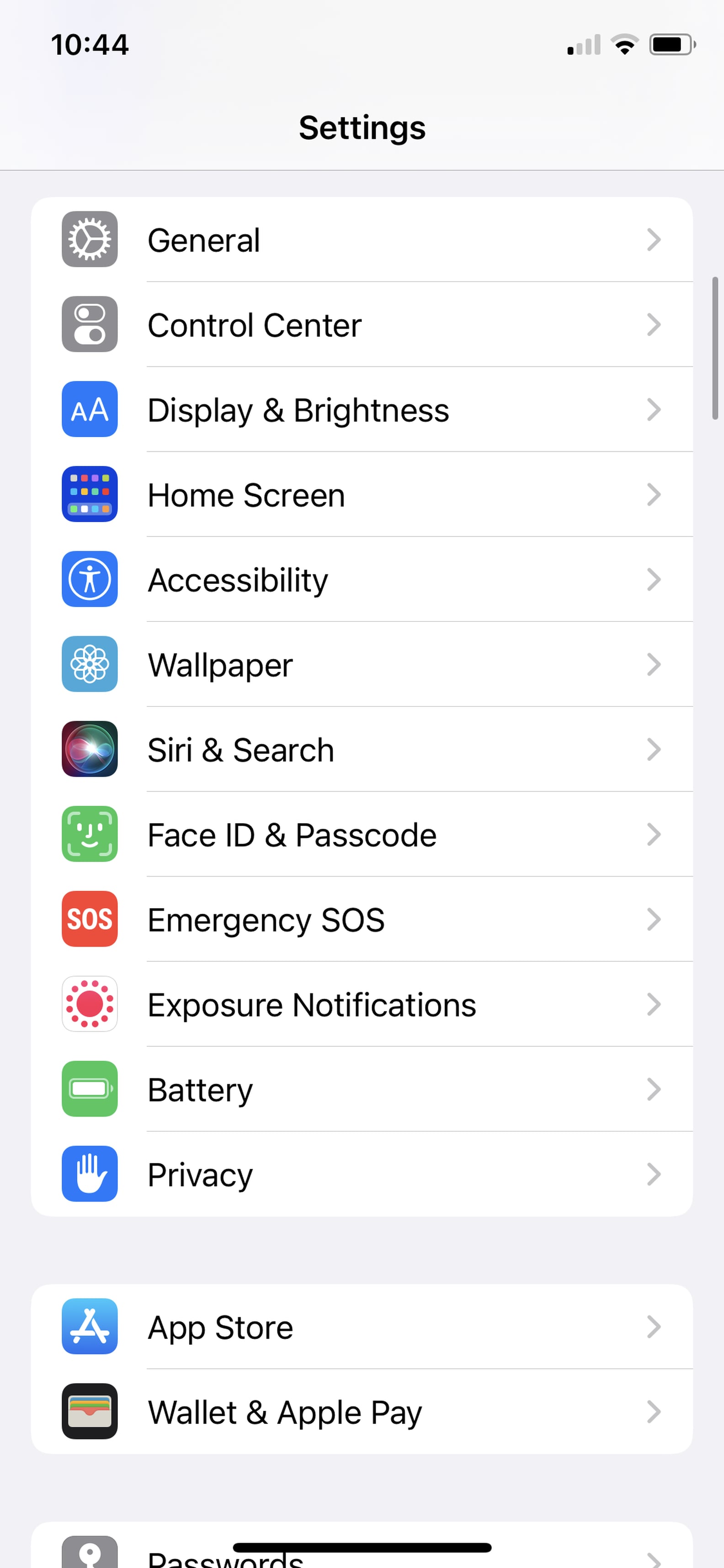Expand the General row chevron

coord(654,239)
